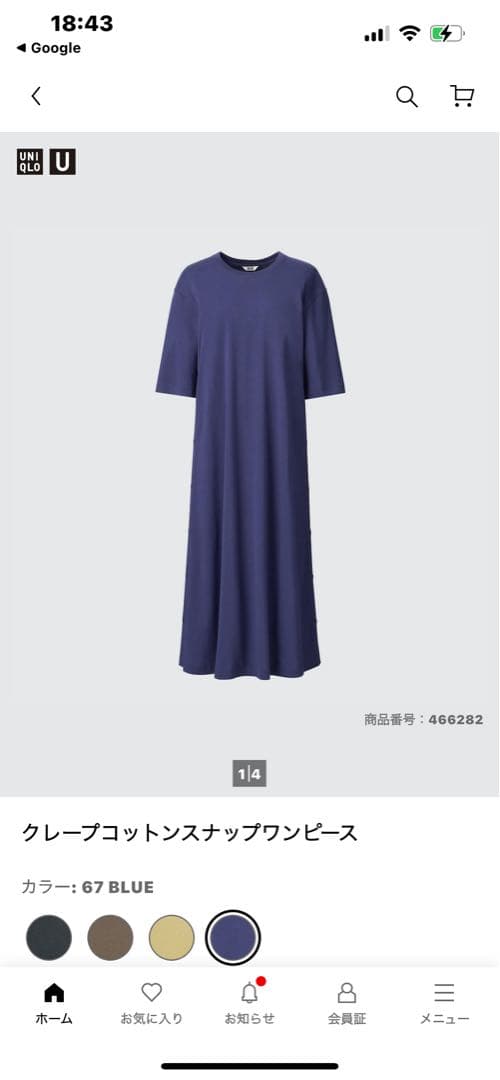Select the brown color swatch
This screenshot has height=1080, width=500.
110,937
